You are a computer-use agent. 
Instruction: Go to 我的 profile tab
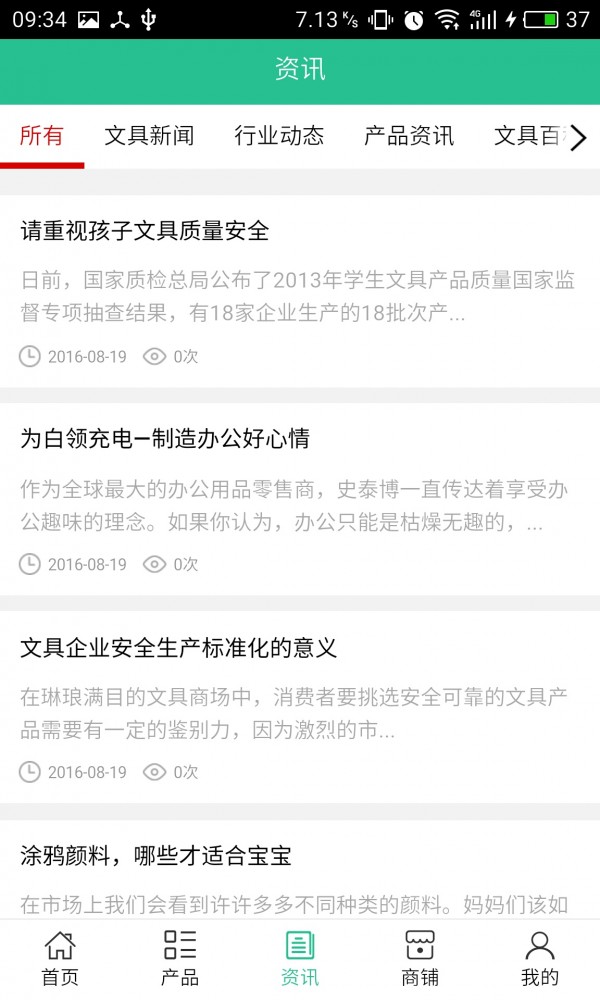540,959
